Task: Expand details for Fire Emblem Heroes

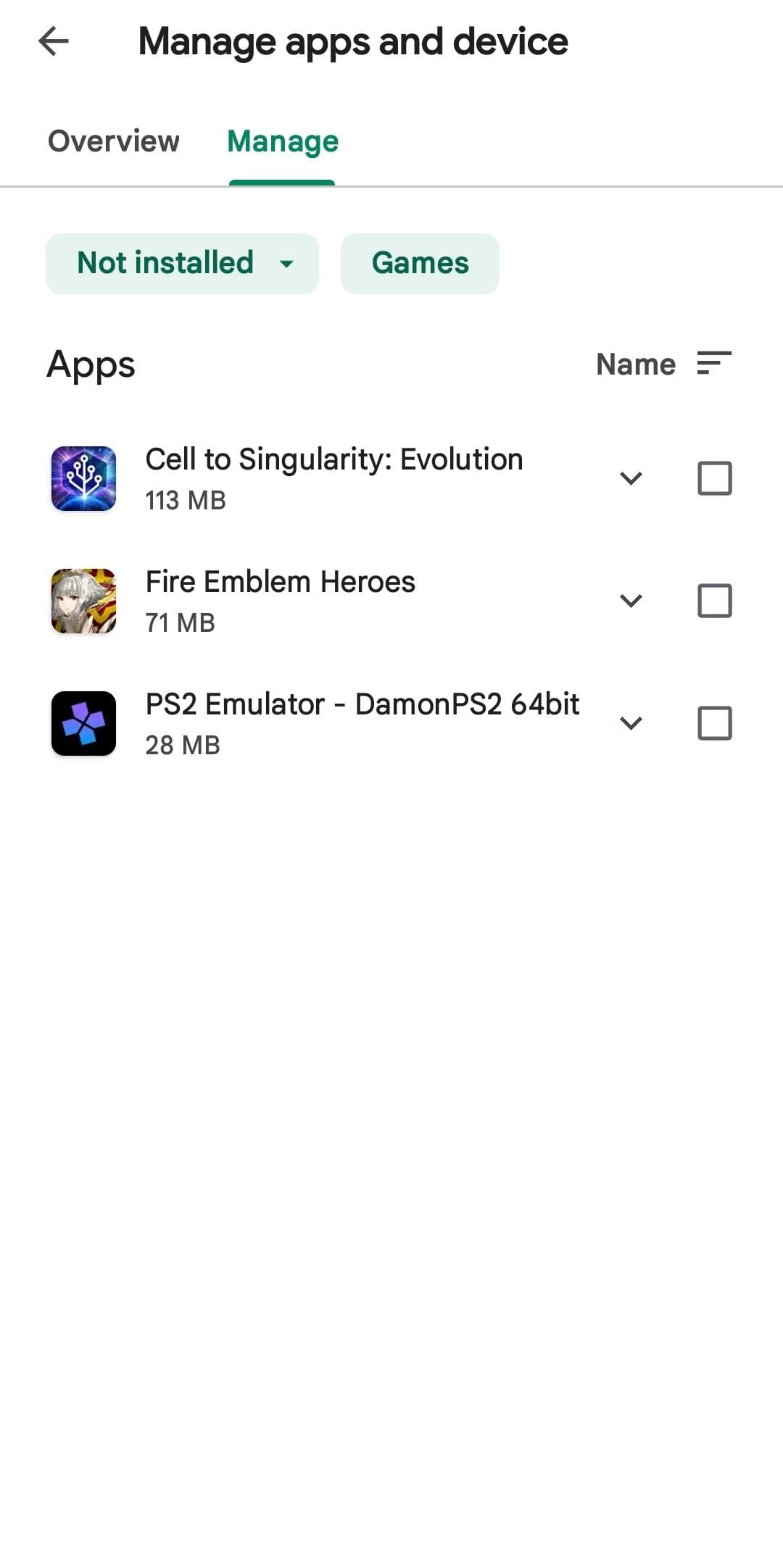Action: (631, 601)
